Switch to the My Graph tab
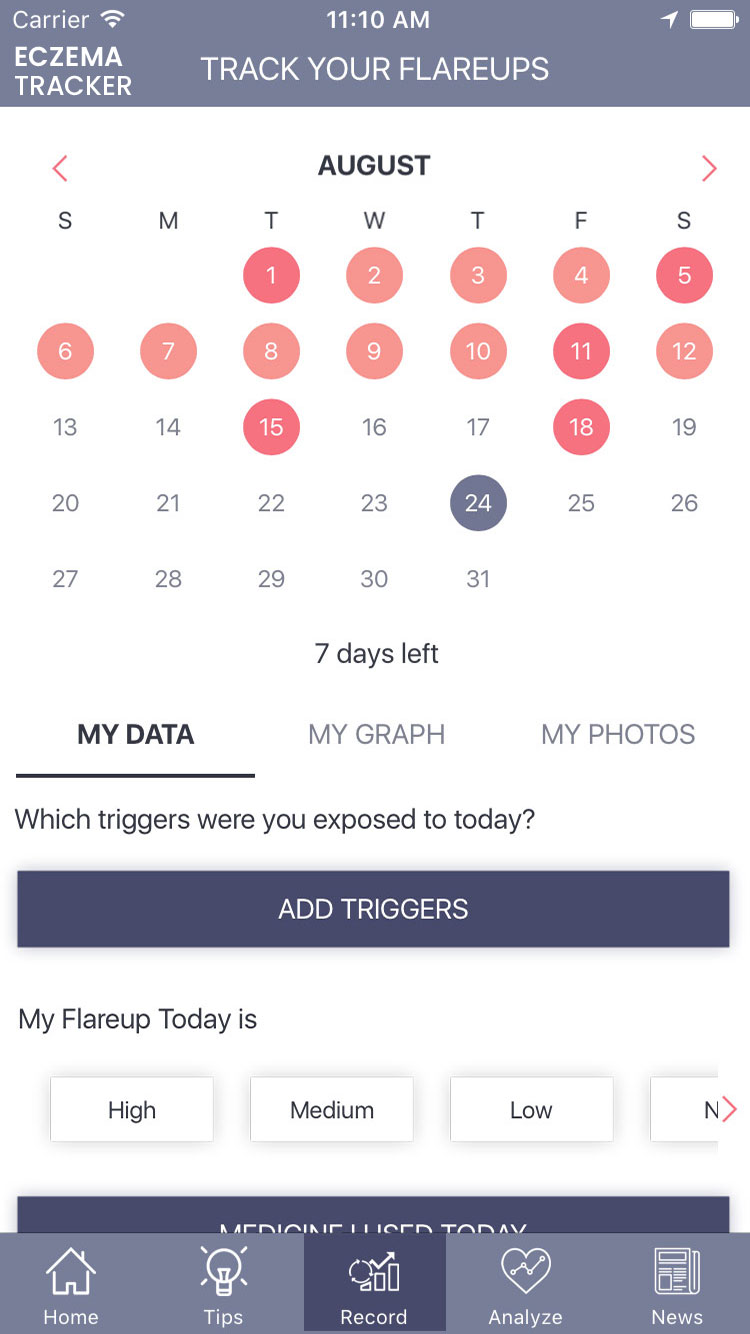 (376, 734)
